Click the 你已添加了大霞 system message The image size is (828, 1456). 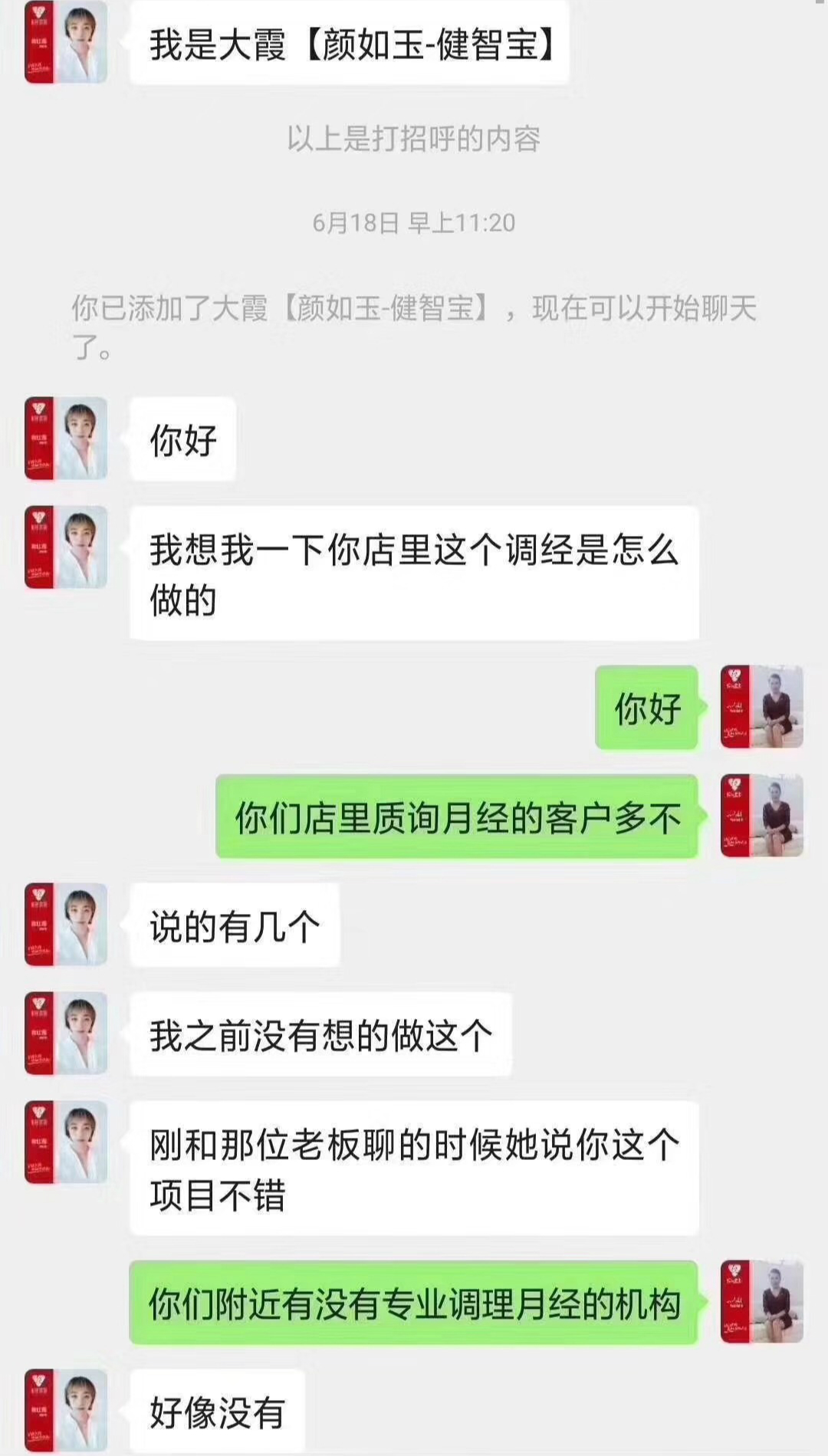click(x=414, y=322)
